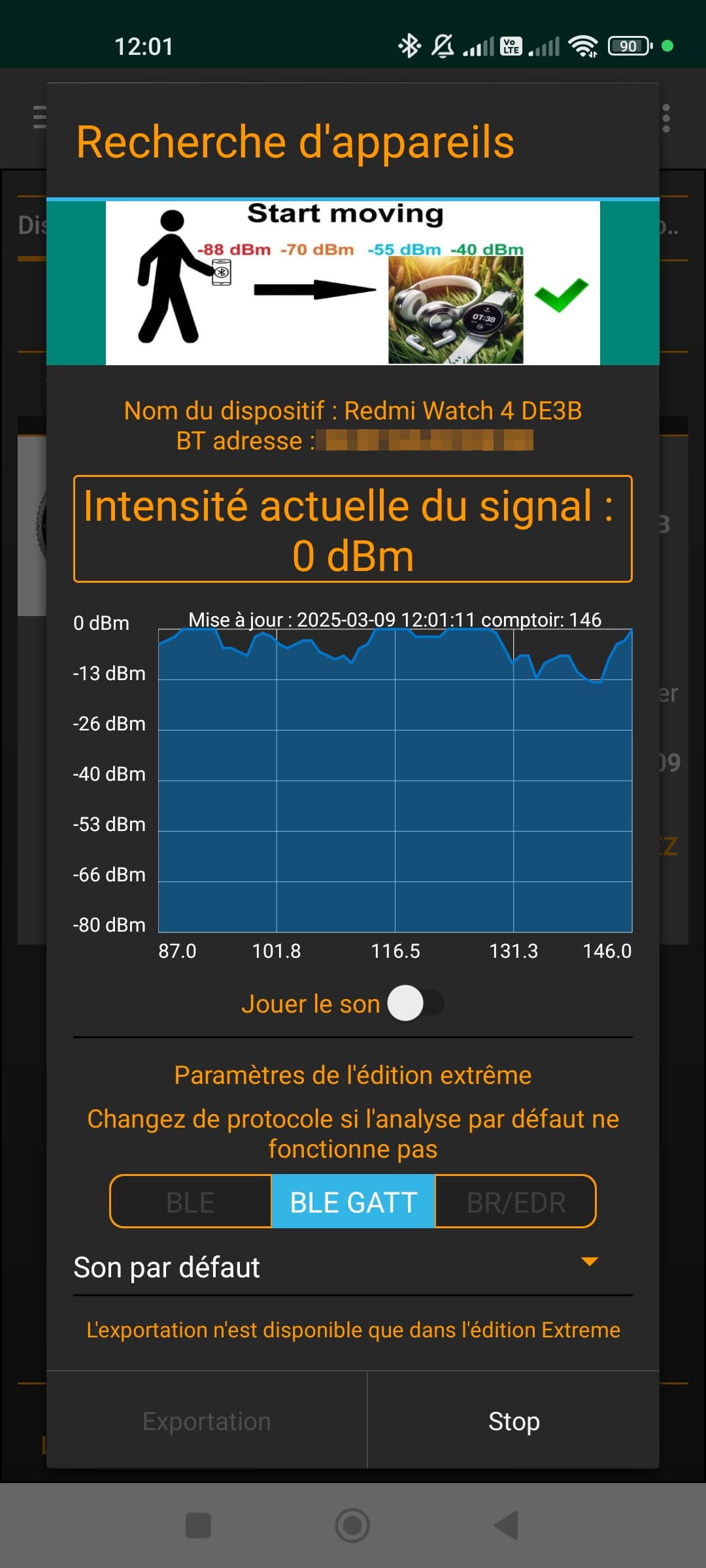Tap the Exportation button
The height and width of the screenshot is (1568, 706).
point(207,1421)
